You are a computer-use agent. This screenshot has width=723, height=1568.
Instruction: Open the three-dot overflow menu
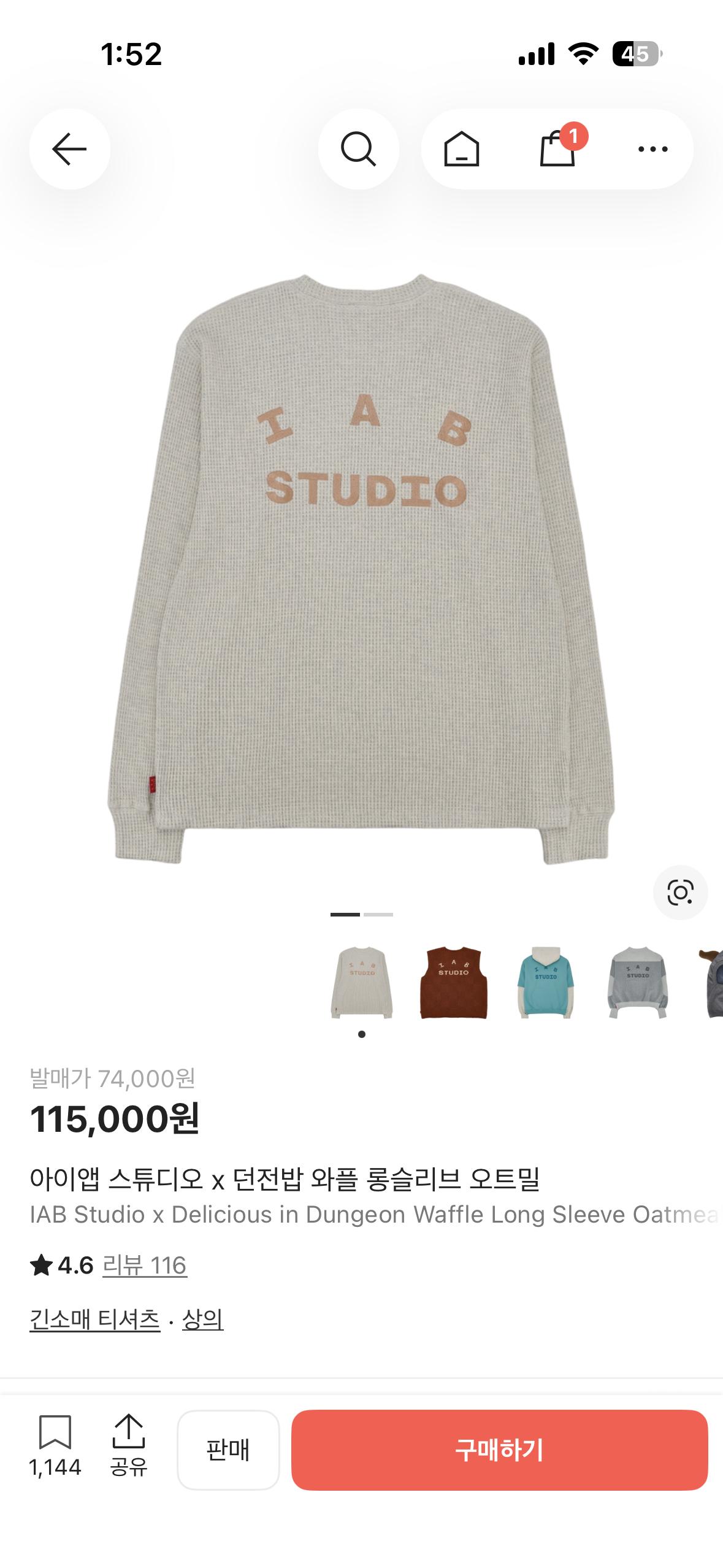coord(653,149)
